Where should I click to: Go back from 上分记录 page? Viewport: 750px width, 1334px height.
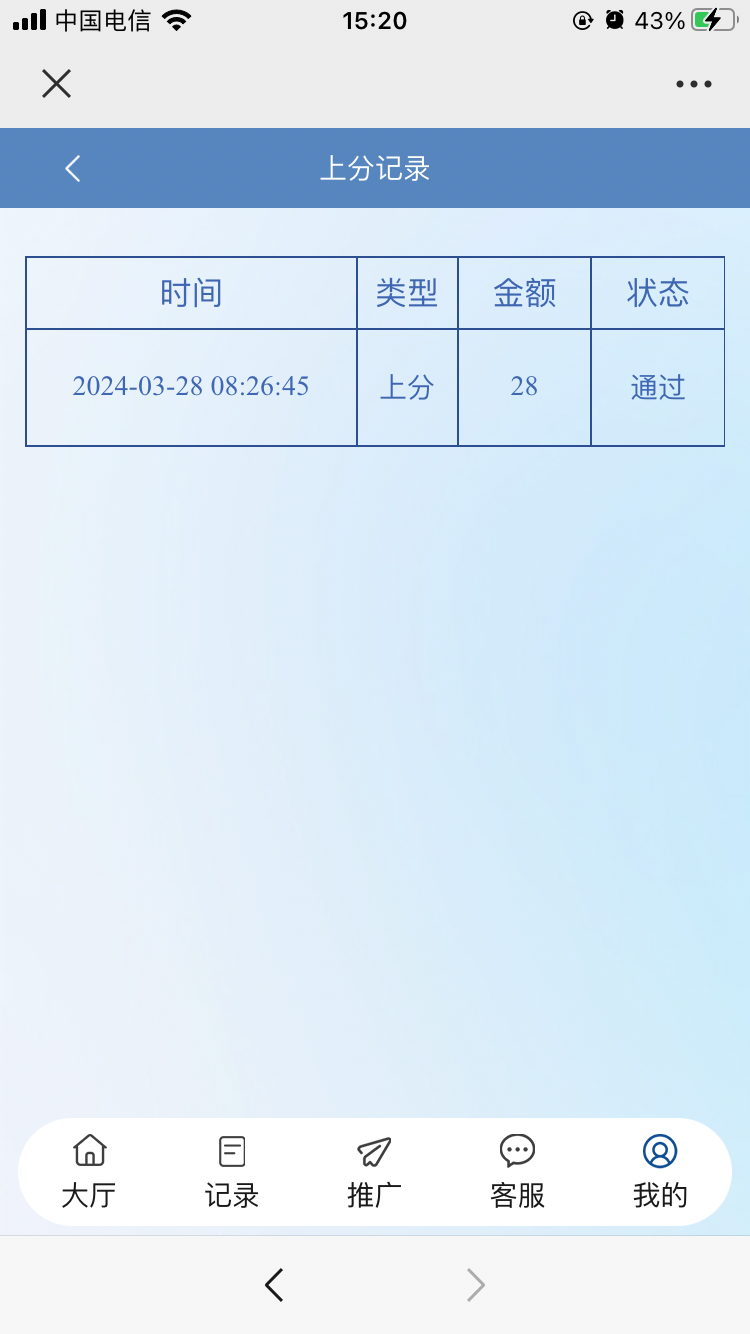(73, 168)
